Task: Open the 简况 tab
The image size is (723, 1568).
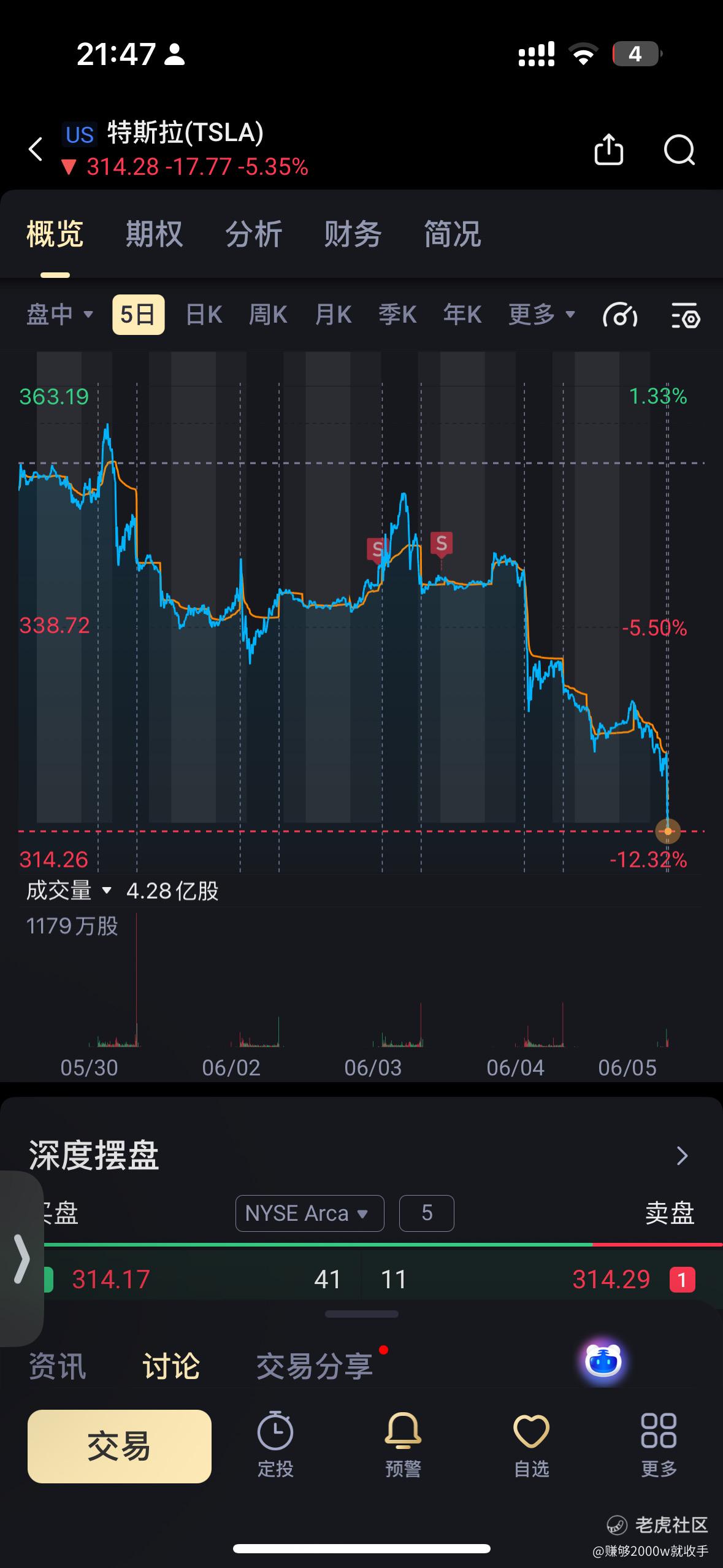Action: (453, 234)
